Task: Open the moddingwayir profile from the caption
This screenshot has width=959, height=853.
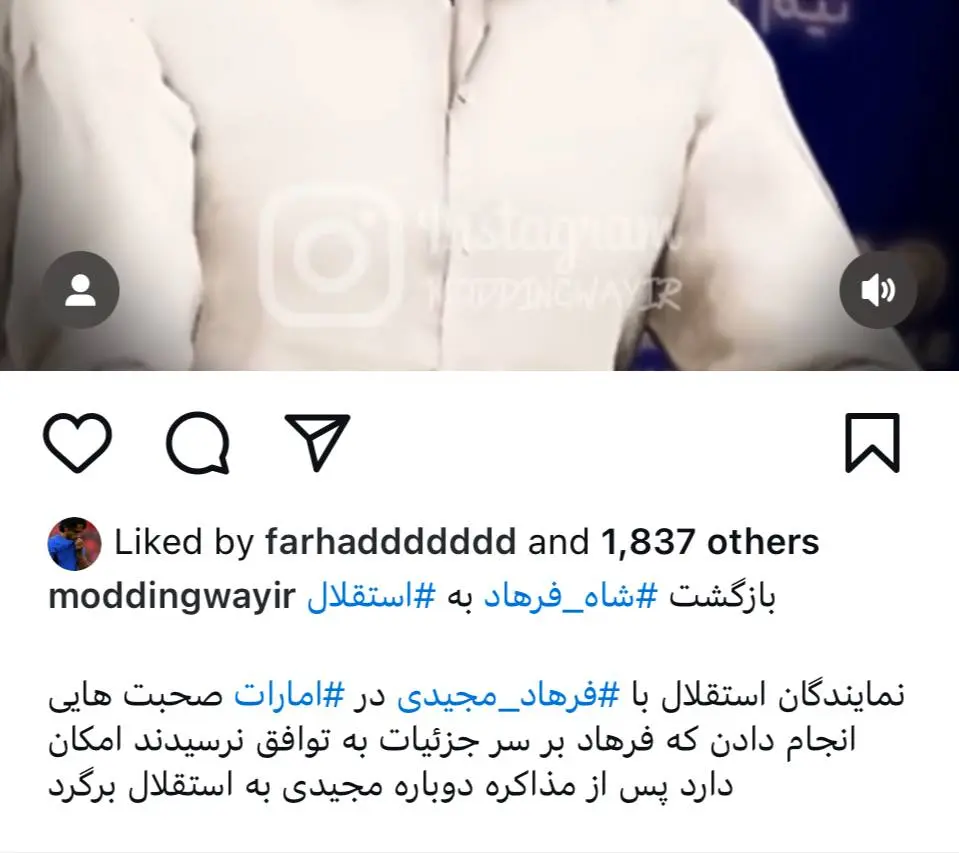Action: tap(171, 596)
